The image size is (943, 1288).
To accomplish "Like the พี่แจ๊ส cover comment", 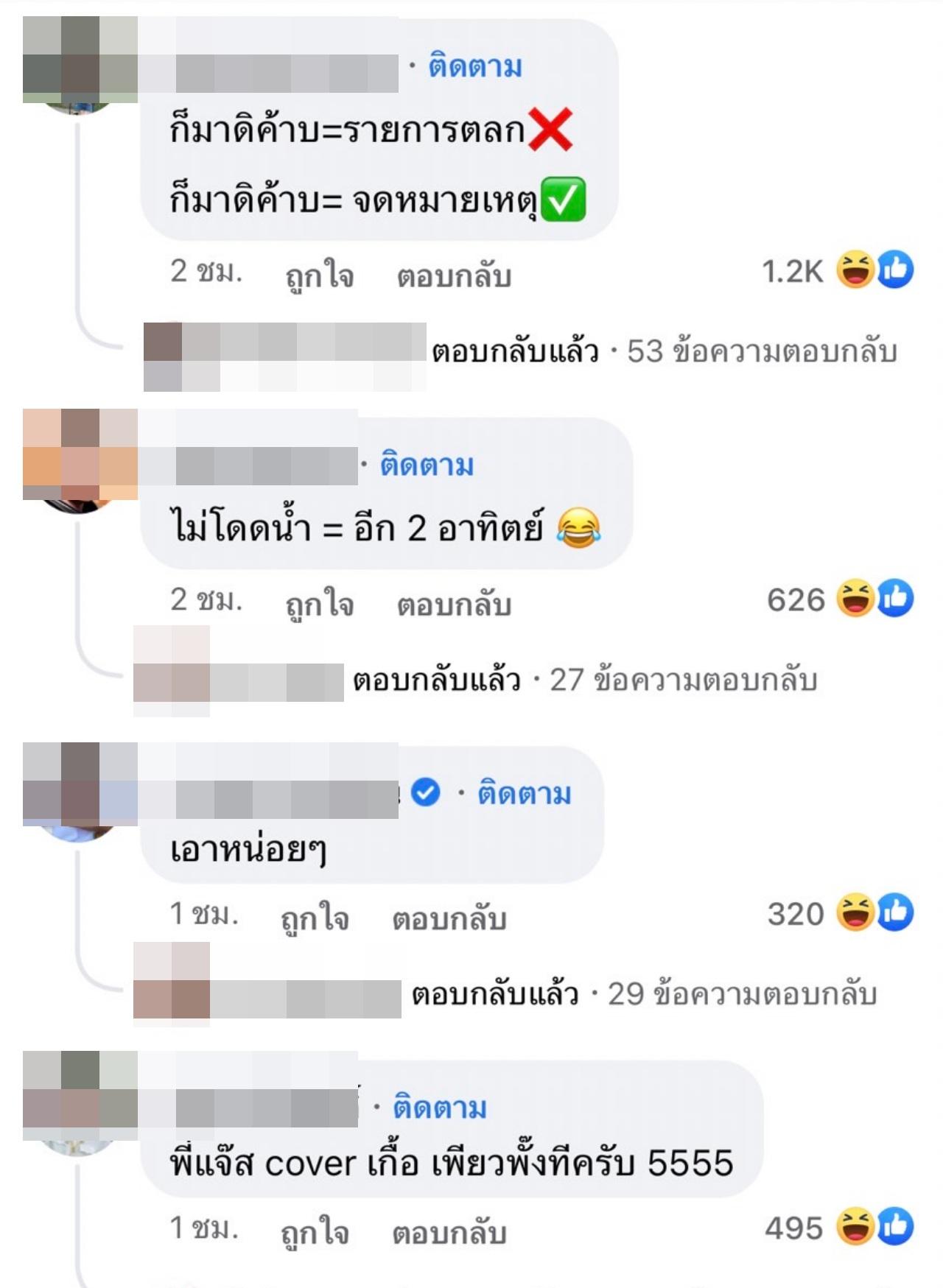I will pos(315,1232).
